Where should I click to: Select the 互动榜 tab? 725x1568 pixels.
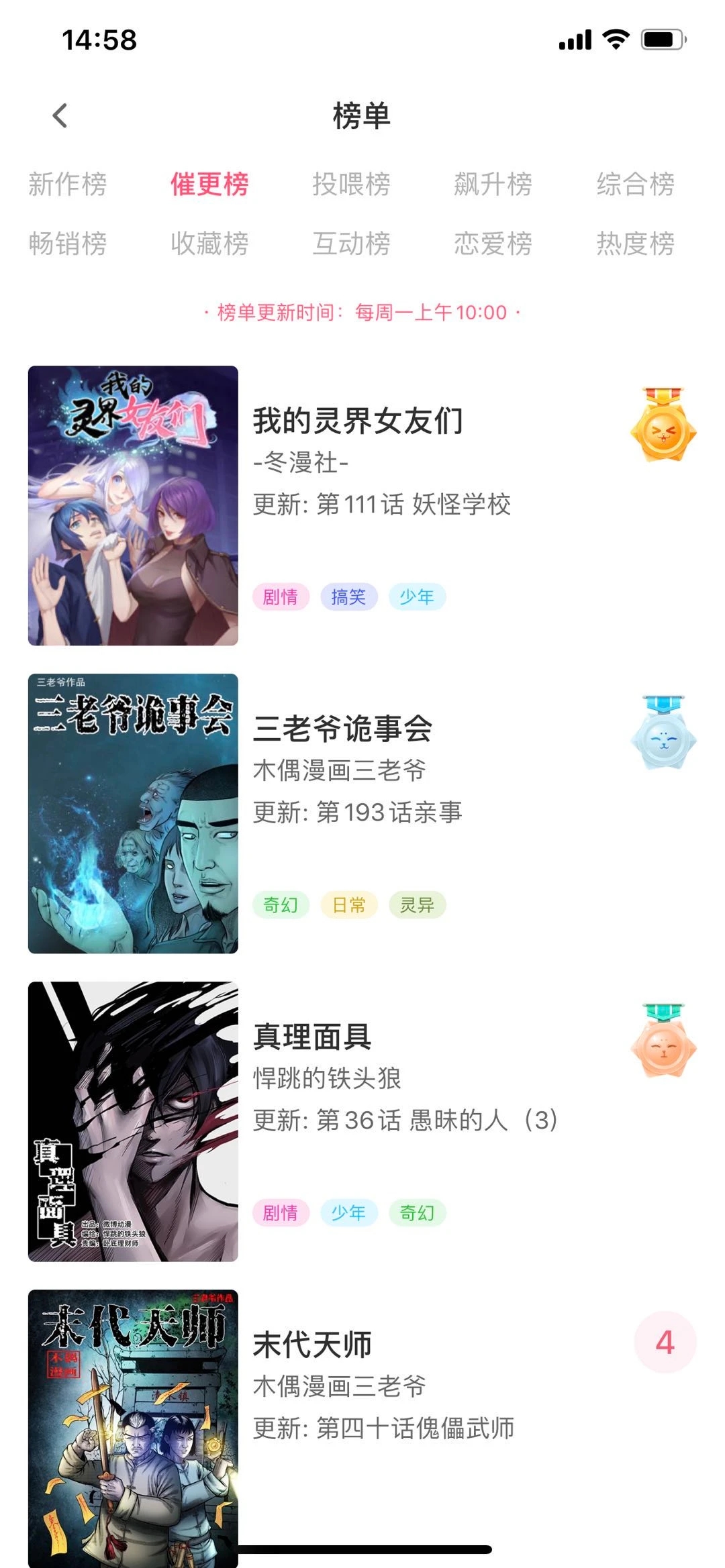pyautogui.click(x=351, y=243)
